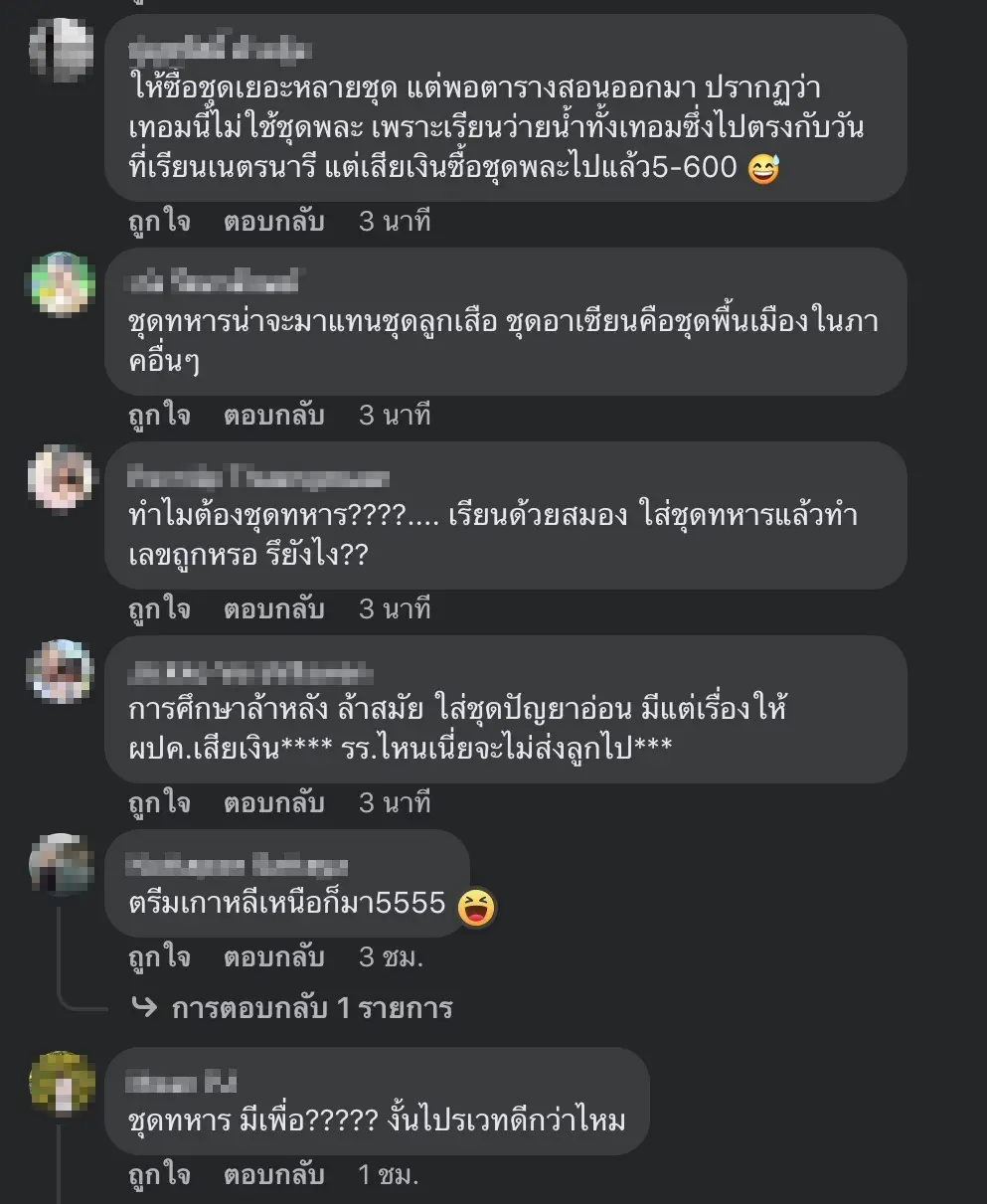Reply to the comment asking ทำไมต้องชุดทหาร
Screen dimensions: 987x1204
pyautogui.click(x=273, y=608)
